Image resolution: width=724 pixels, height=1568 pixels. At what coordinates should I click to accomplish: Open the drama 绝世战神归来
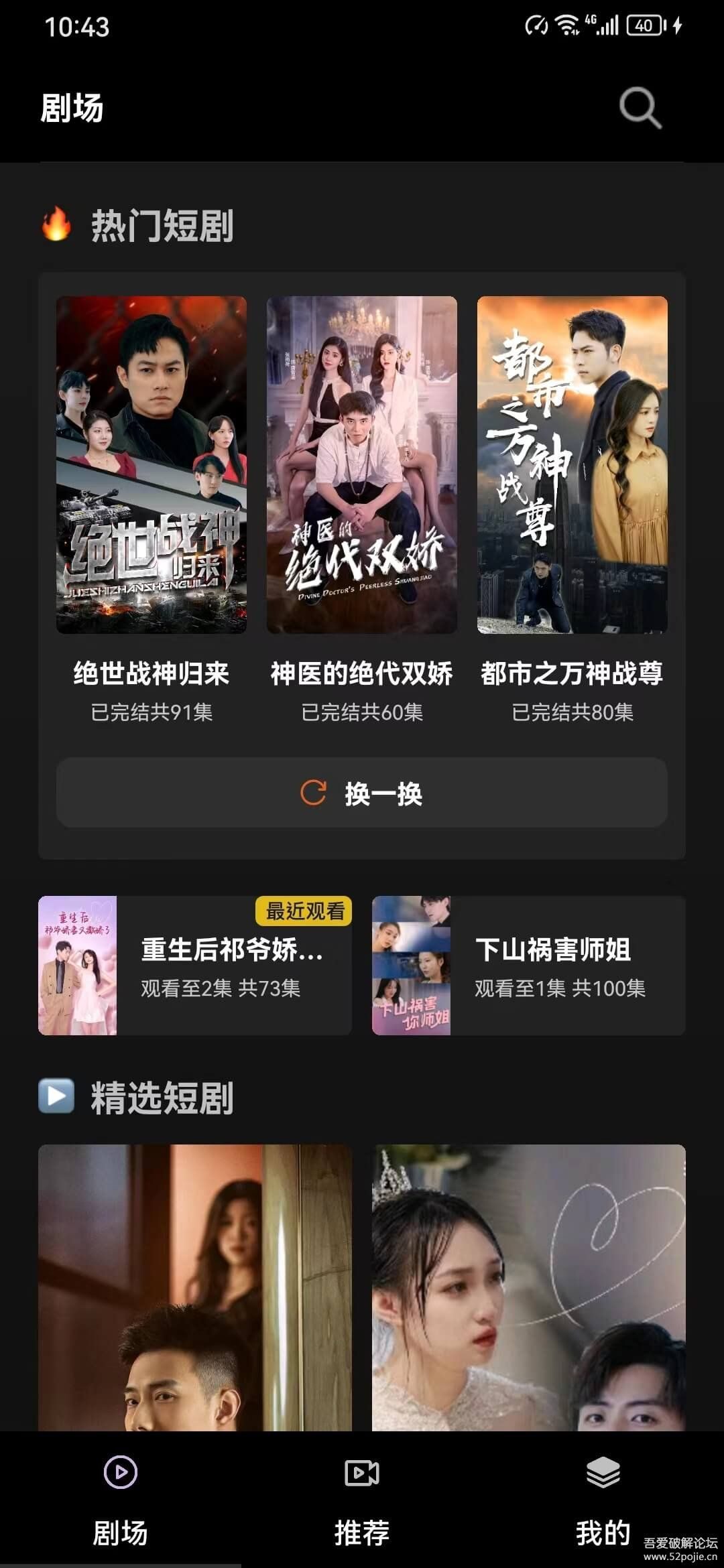pos(152,465)
